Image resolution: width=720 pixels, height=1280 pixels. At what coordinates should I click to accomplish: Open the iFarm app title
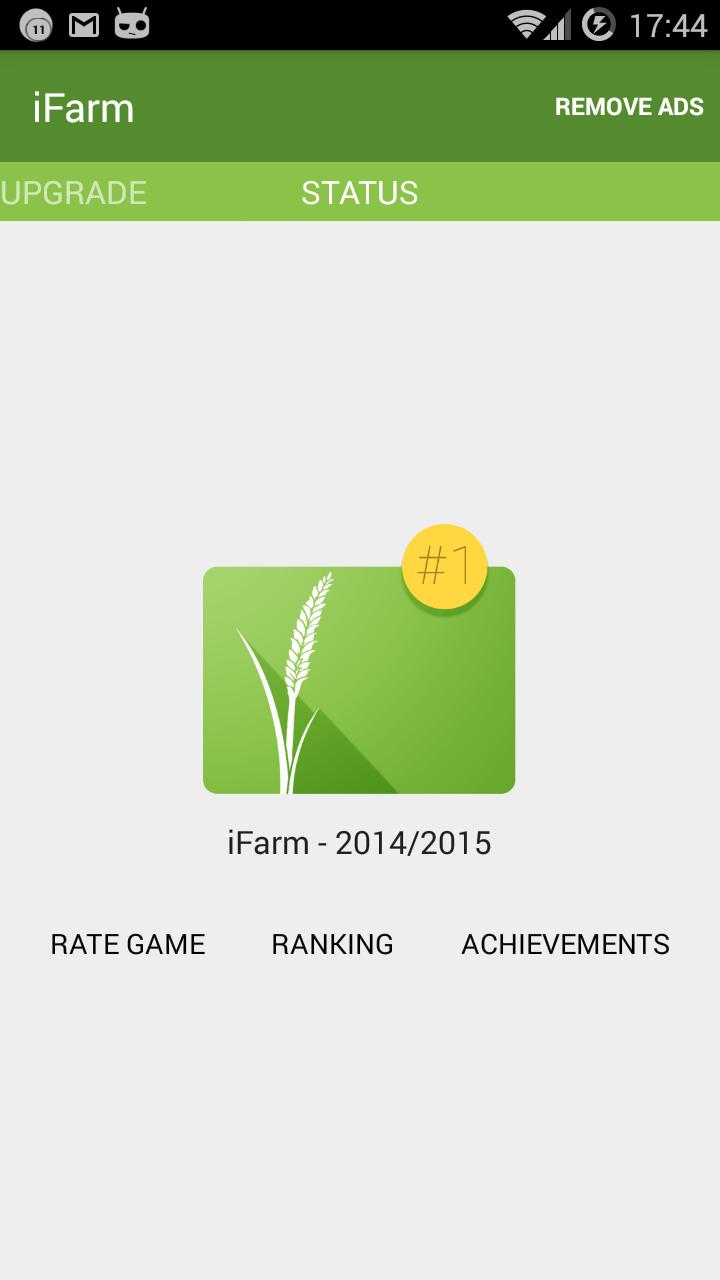pos(84,106)
